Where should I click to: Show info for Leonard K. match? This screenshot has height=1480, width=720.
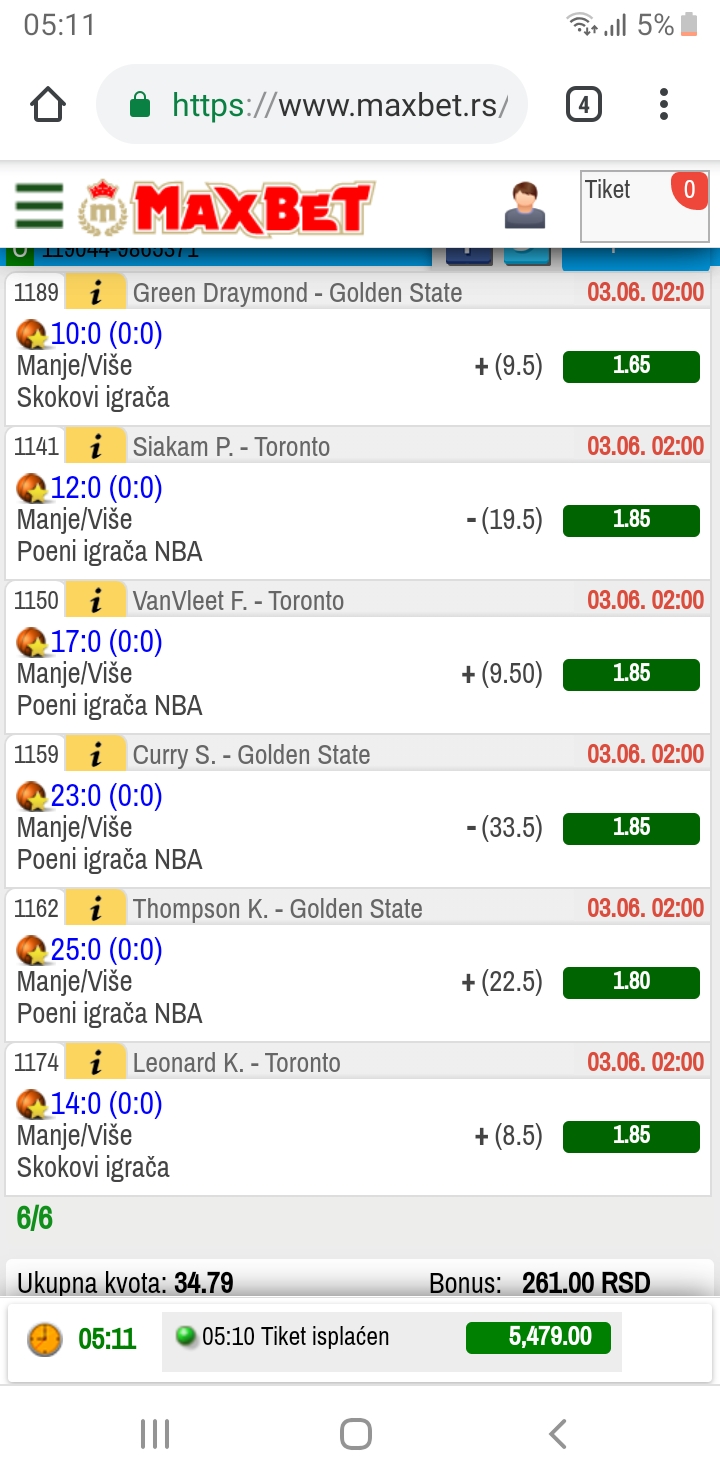tap(96, 1062)
